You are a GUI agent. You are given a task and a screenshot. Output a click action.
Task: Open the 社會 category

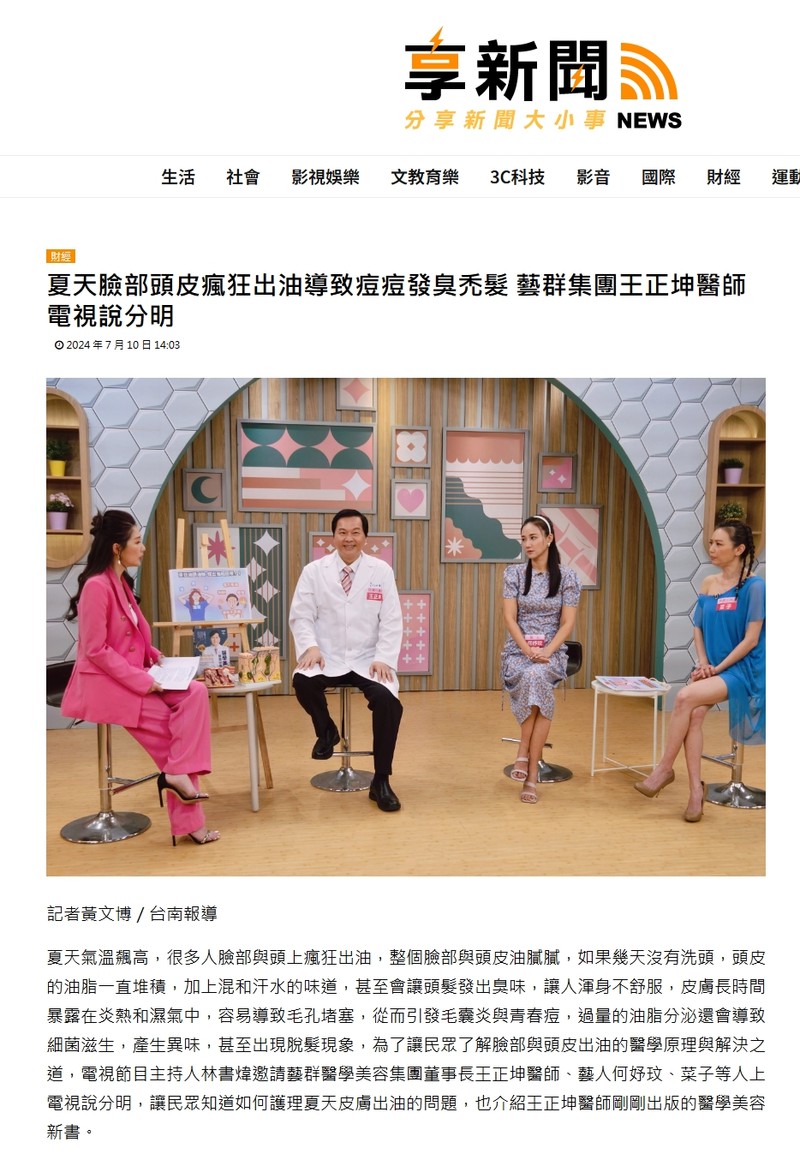(243, 177)
